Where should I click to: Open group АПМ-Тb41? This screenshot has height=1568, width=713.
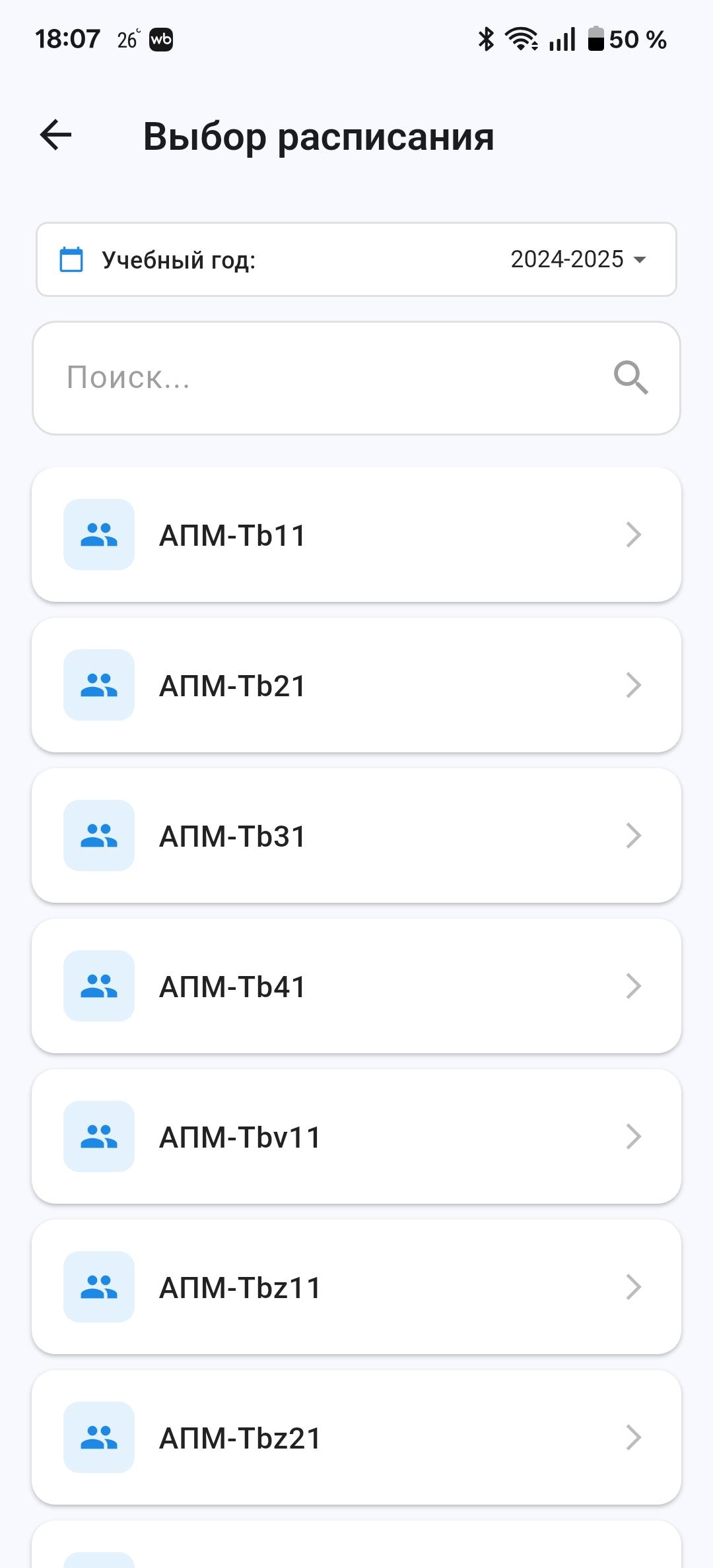coord(356,986)
